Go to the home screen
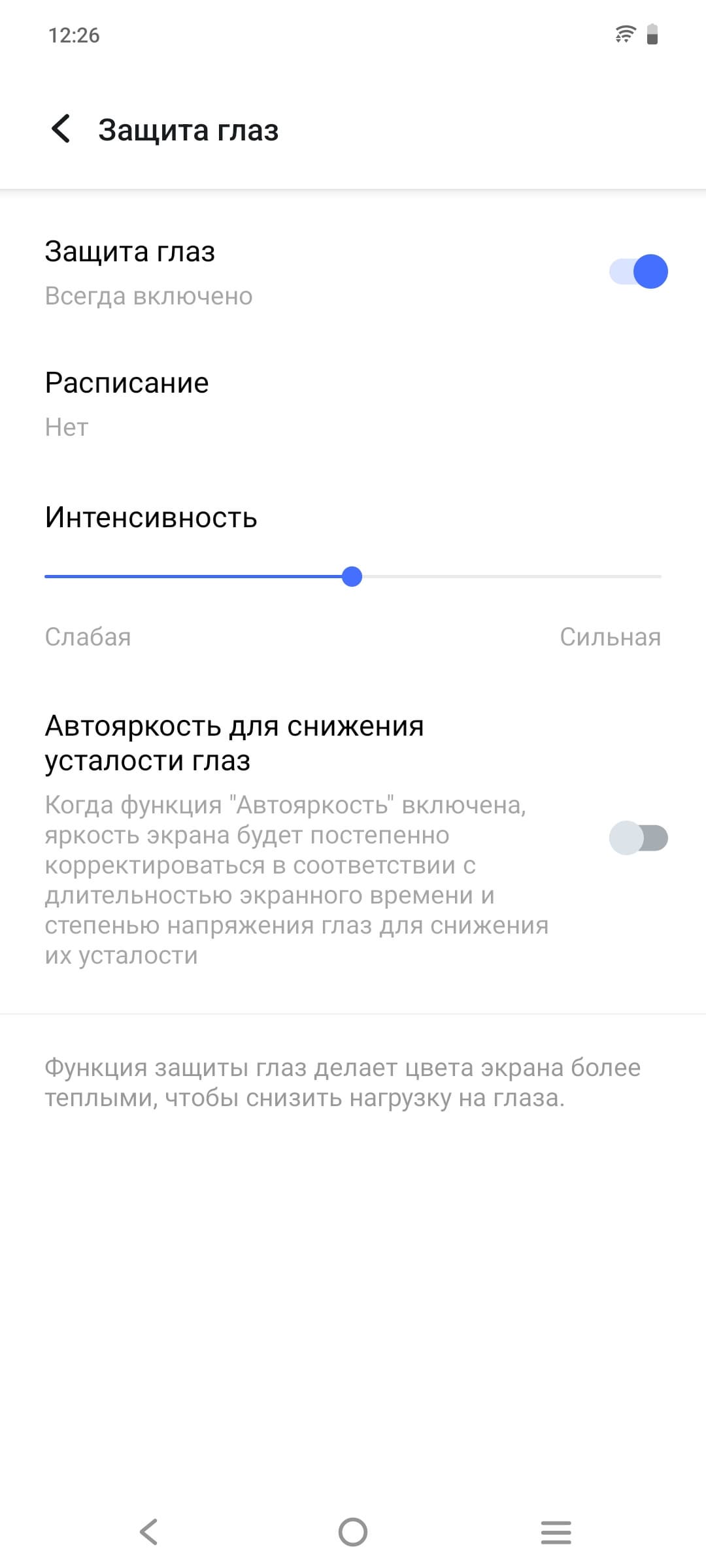The width and height of the screenshot is (706, 1568). [353, 1532]
